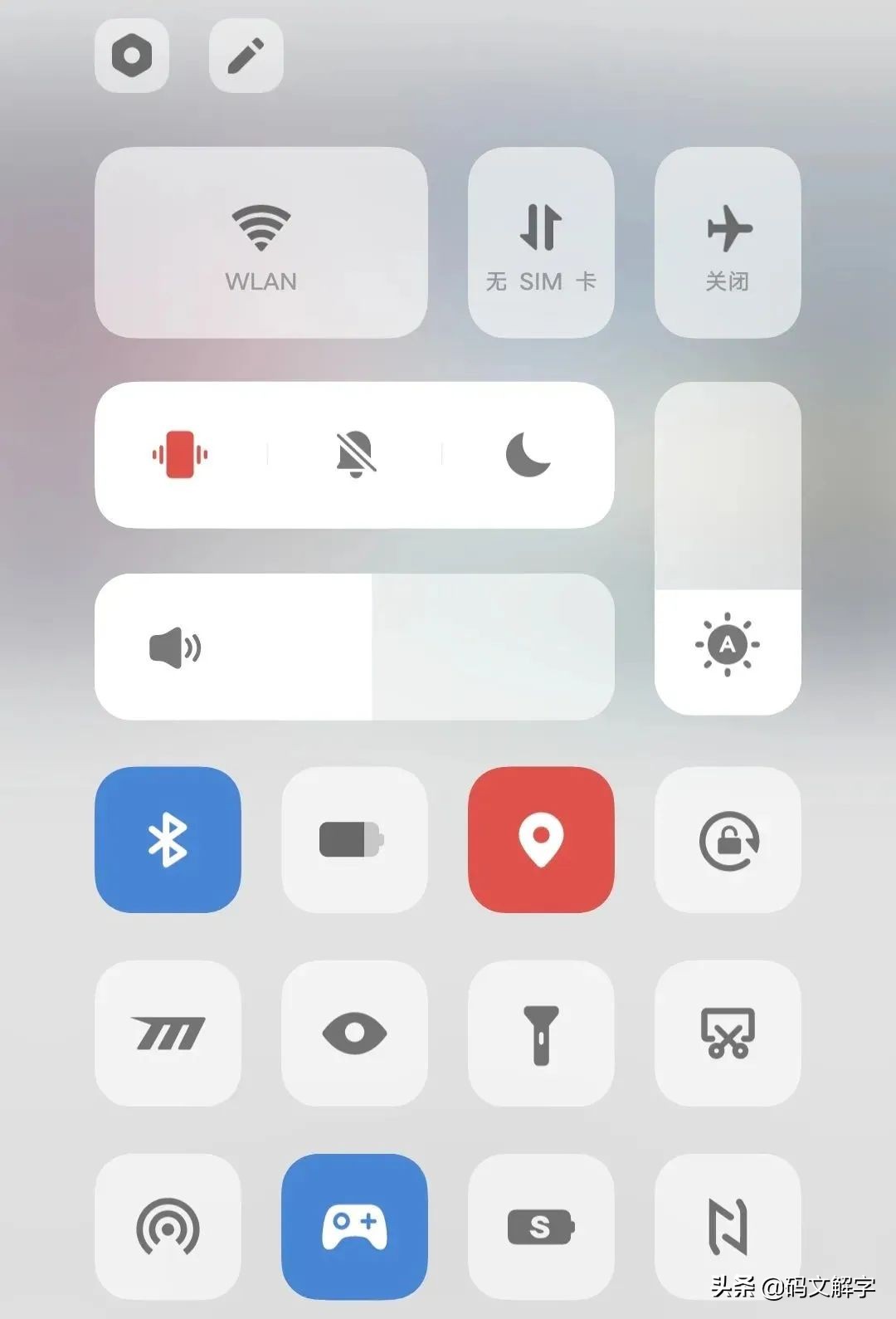The height and width of the screenshot is (1319, 896).
Task: Turn on the flashlight
Action: [x=541, y=1033]
